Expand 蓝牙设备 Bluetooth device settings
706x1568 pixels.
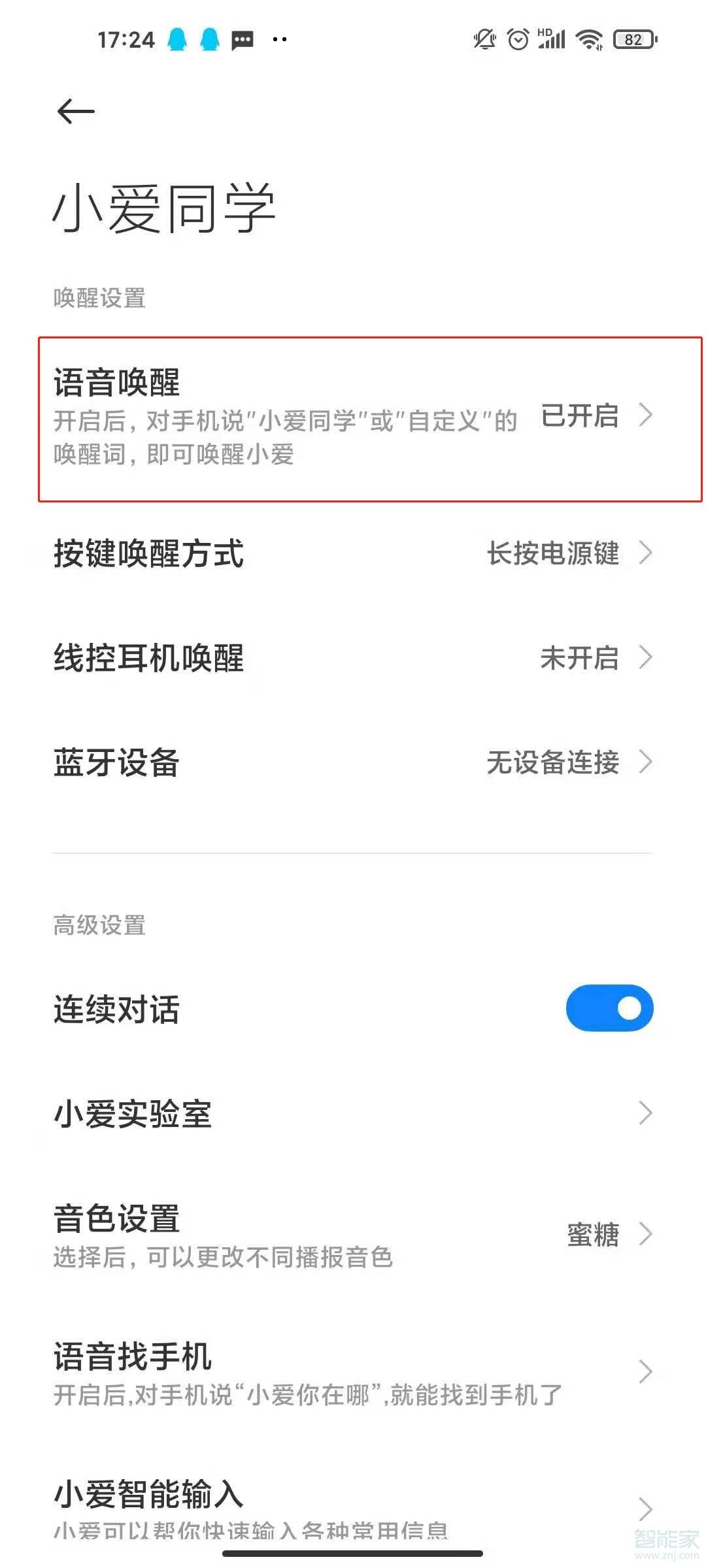[353, 761]
